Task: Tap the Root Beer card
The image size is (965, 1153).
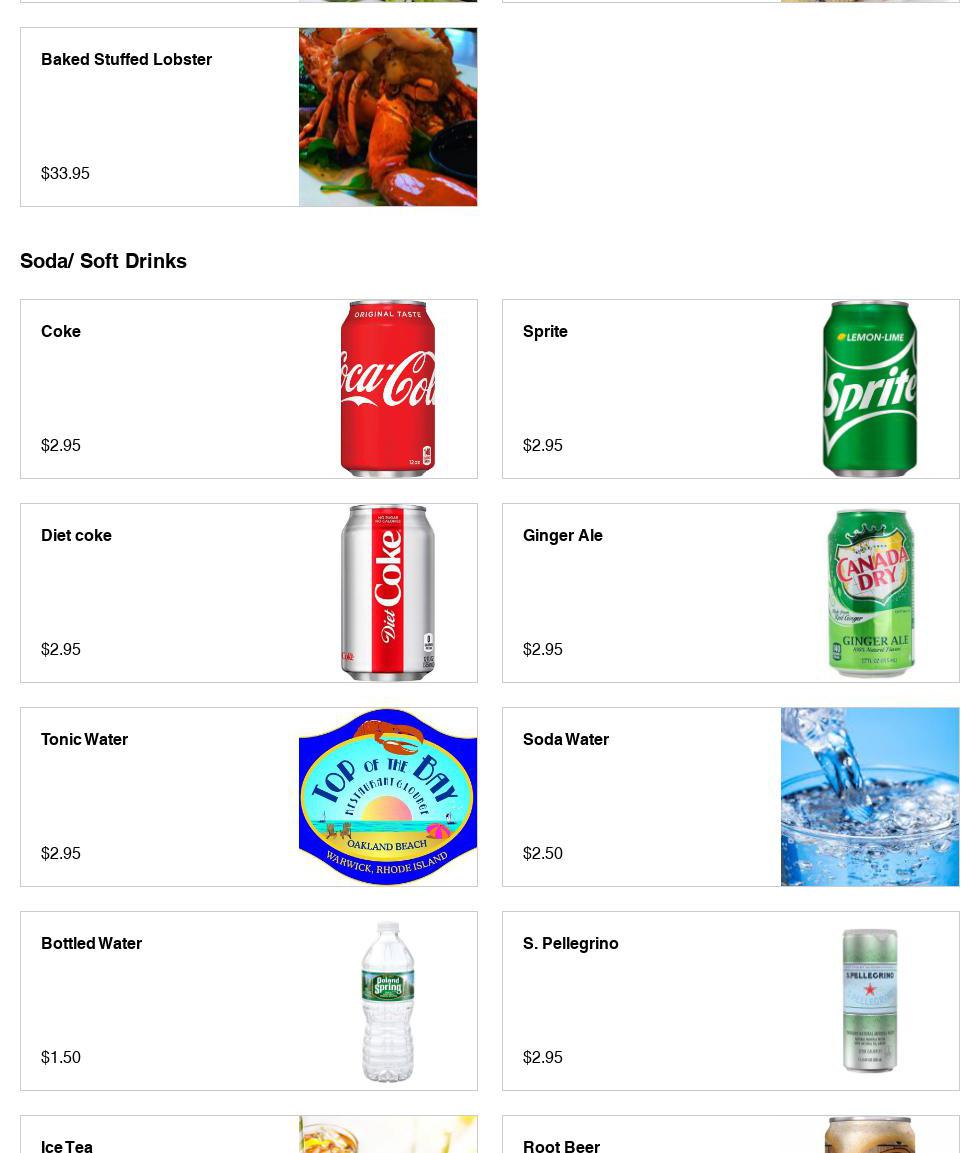Action: [x=730, y=1137]
